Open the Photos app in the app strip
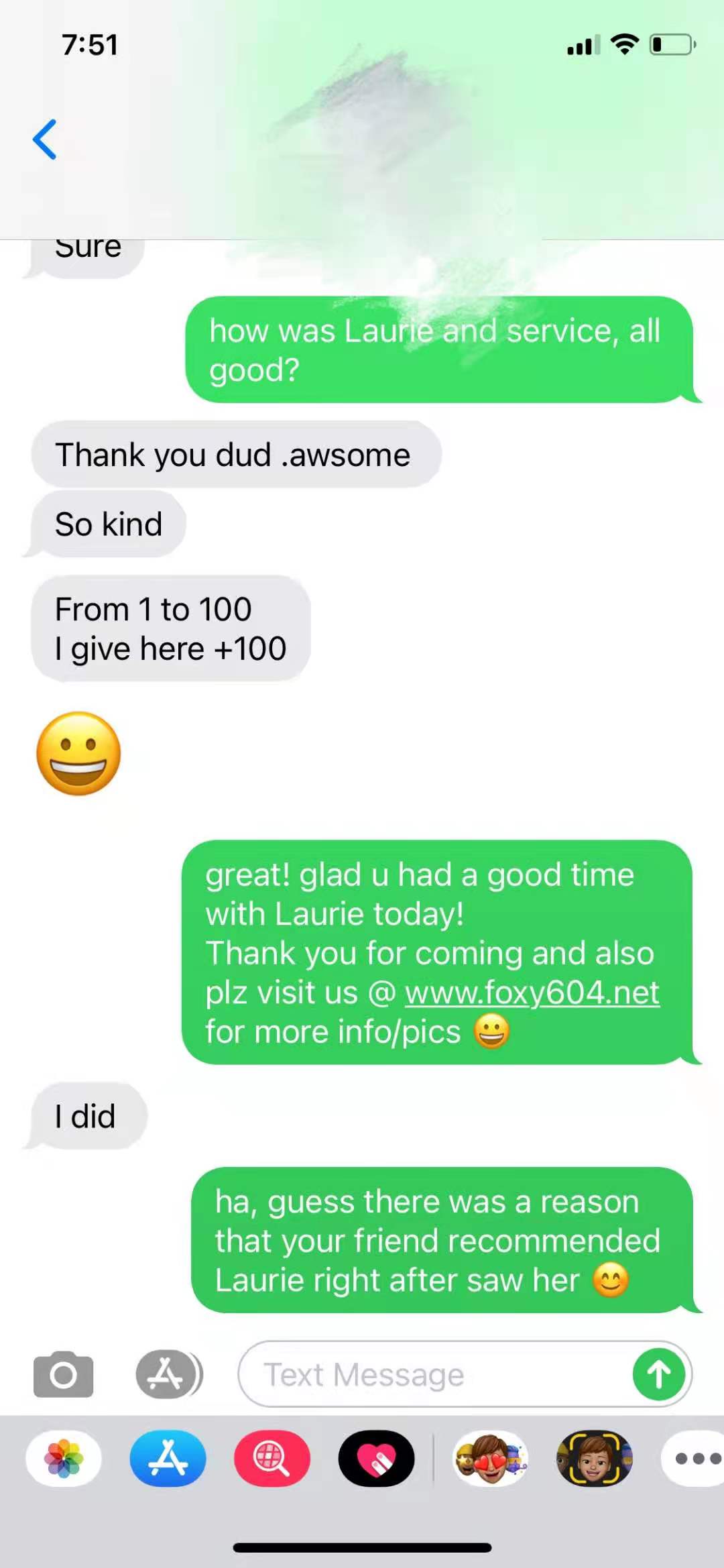The width and height of the screenshot is (724, 1568). tap(64, 1458)
